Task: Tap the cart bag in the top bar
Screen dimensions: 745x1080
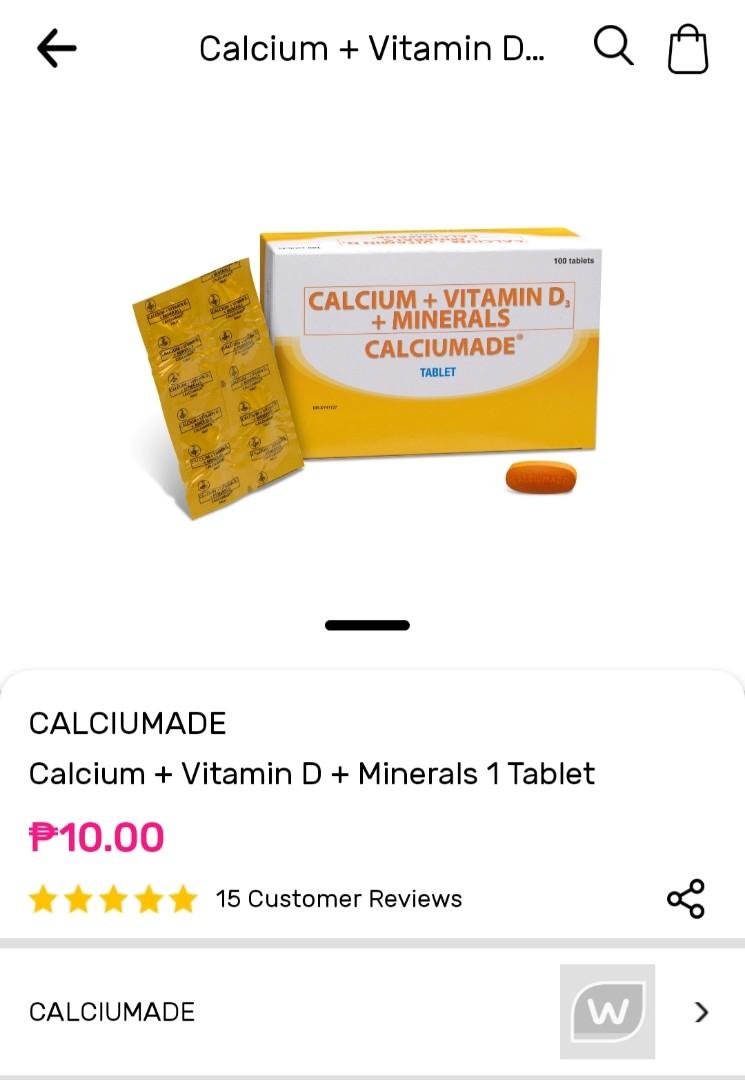Action: pos(688,46)
